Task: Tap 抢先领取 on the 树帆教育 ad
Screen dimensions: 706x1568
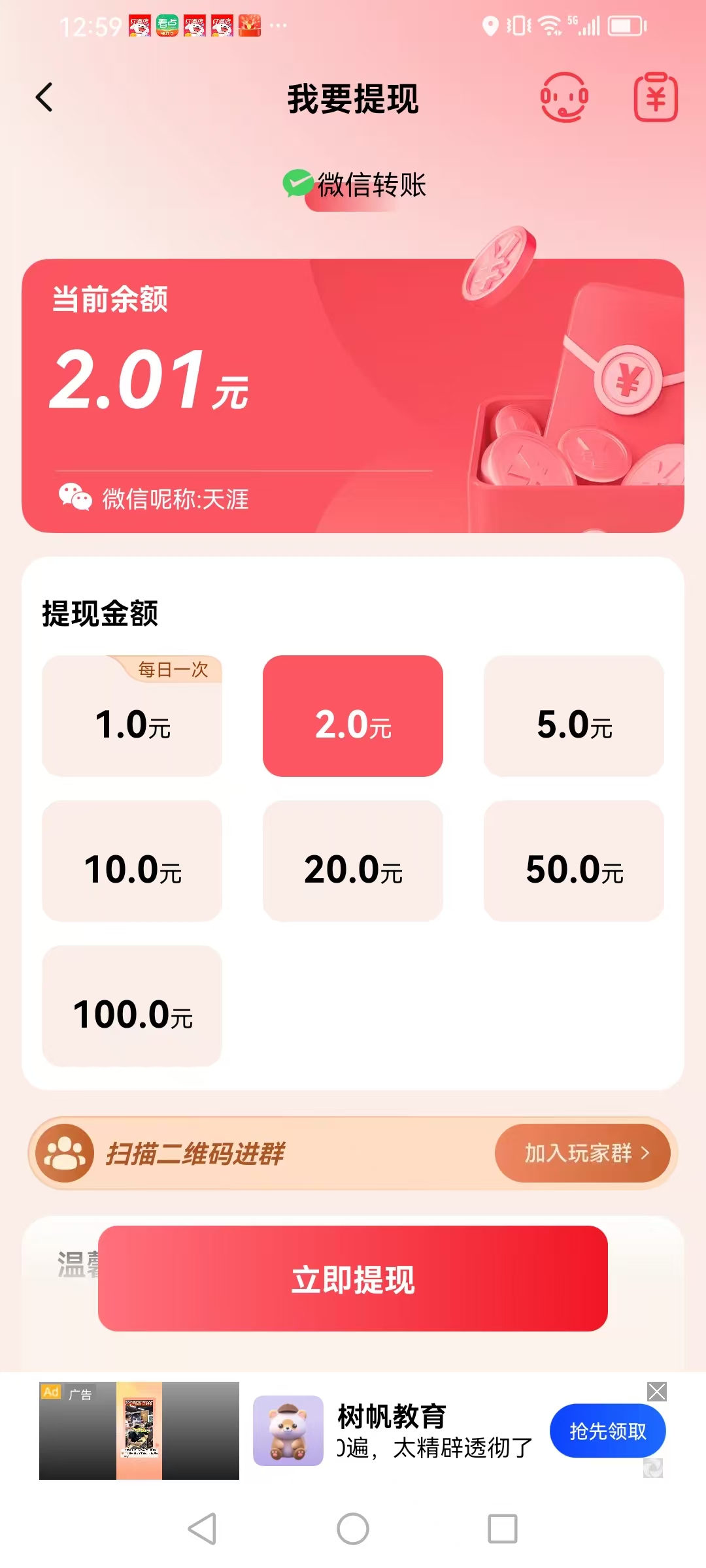Action: click(607, 1431)
